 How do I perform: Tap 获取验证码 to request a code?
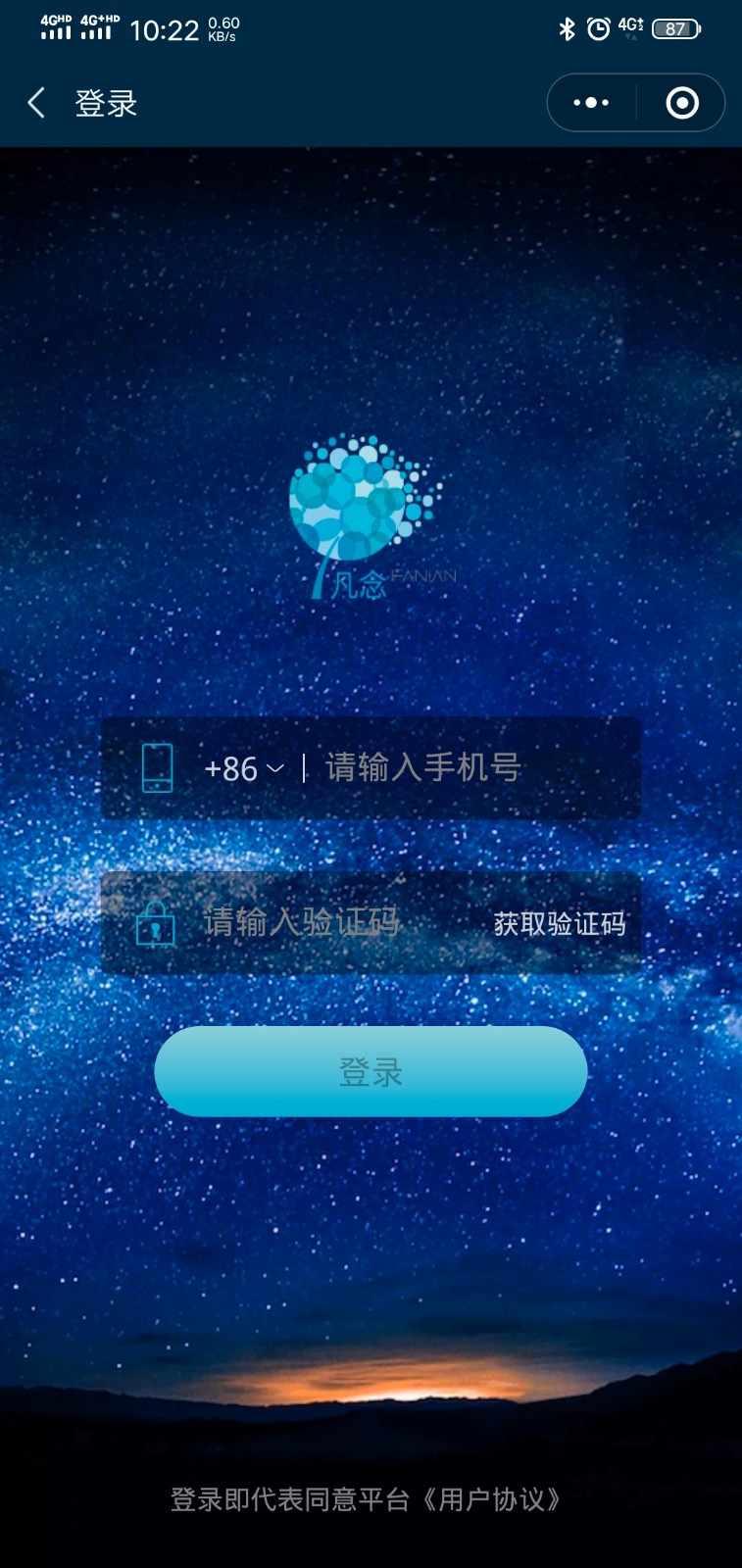tap(560, 924)
